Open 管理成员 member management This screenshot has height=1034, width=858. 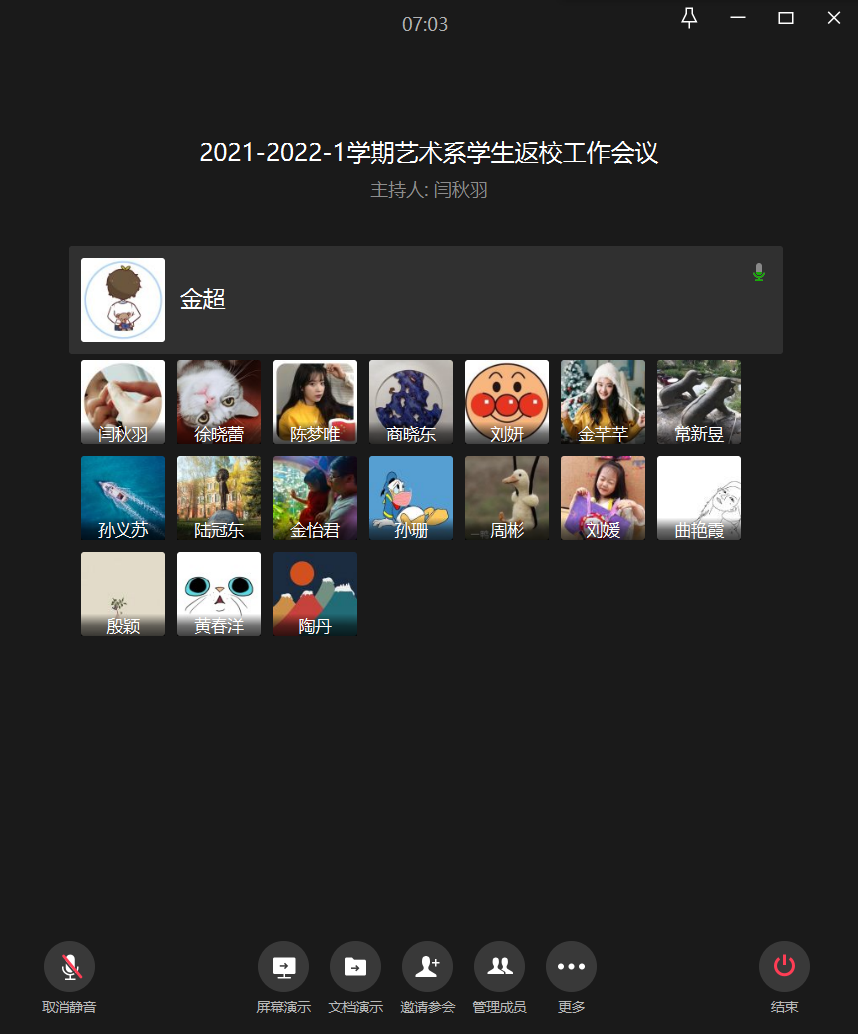pos(500,967)
